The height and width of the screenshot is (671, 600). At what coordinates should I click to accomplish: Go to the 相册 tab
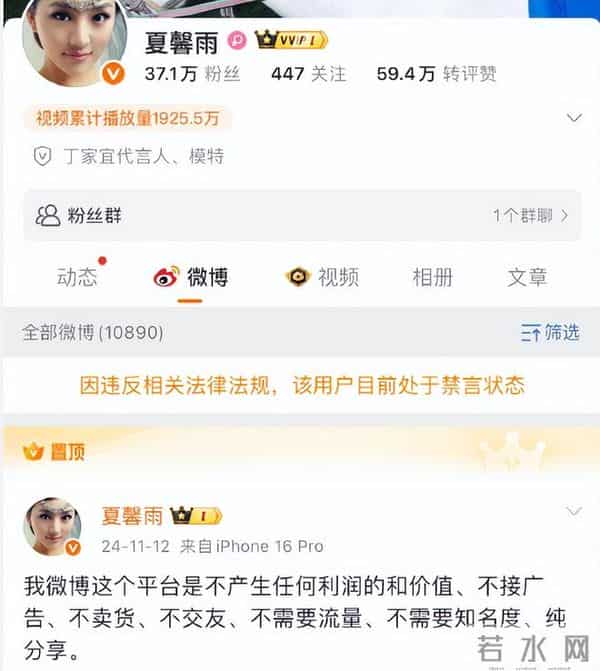[x=432, y=277]
